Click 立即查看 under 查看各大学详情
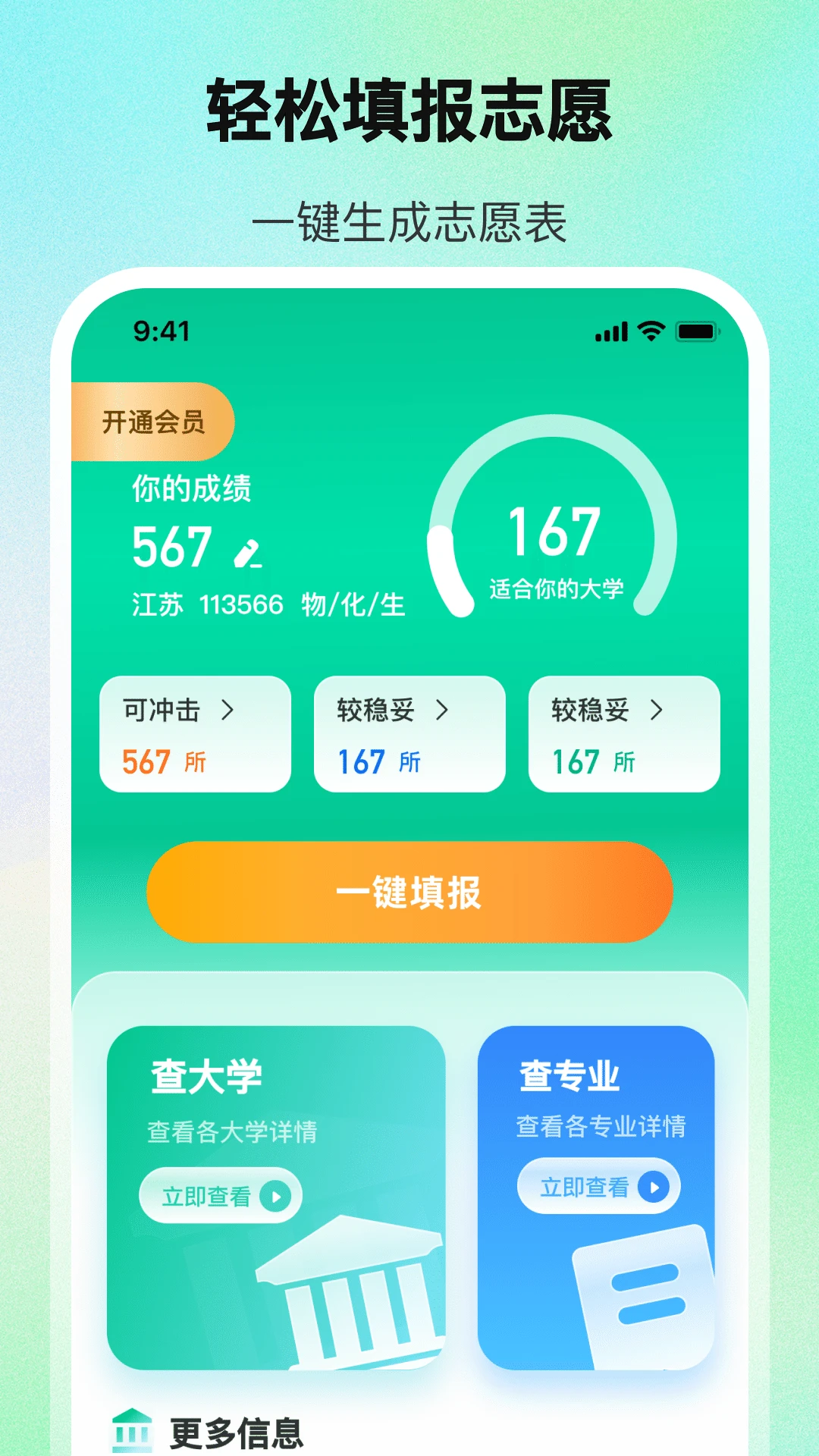This screenshot has height=1456, width=819. pos(222,1194)
